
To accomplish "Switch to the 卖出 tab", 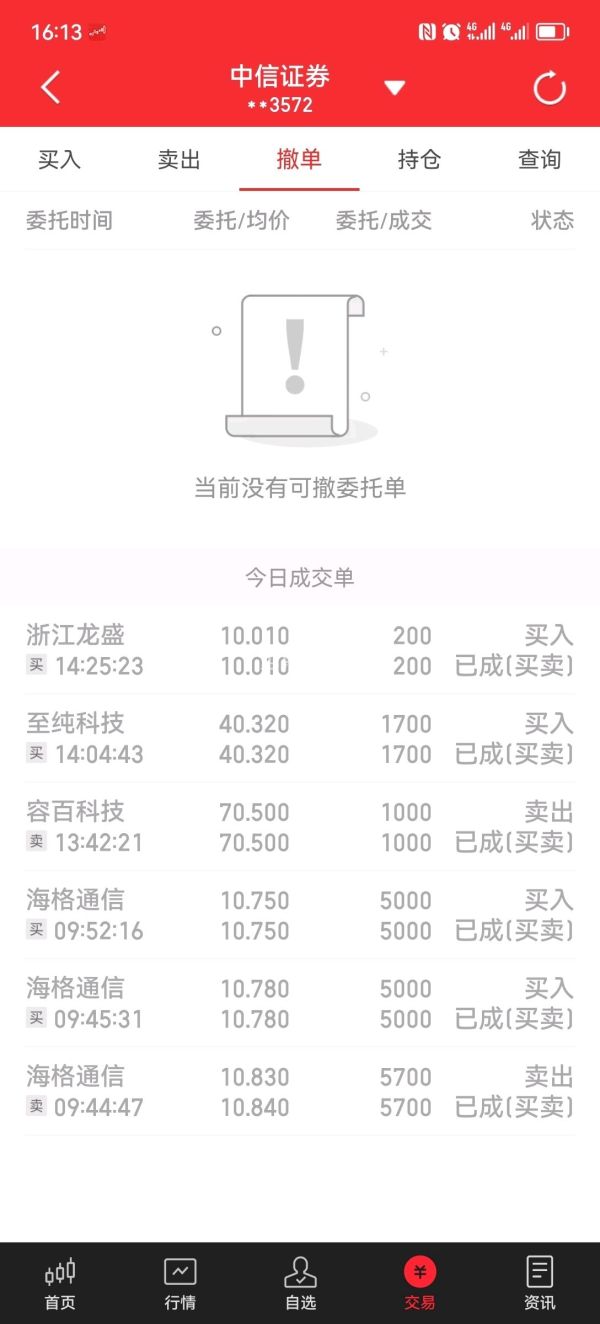I will (179, 160).
